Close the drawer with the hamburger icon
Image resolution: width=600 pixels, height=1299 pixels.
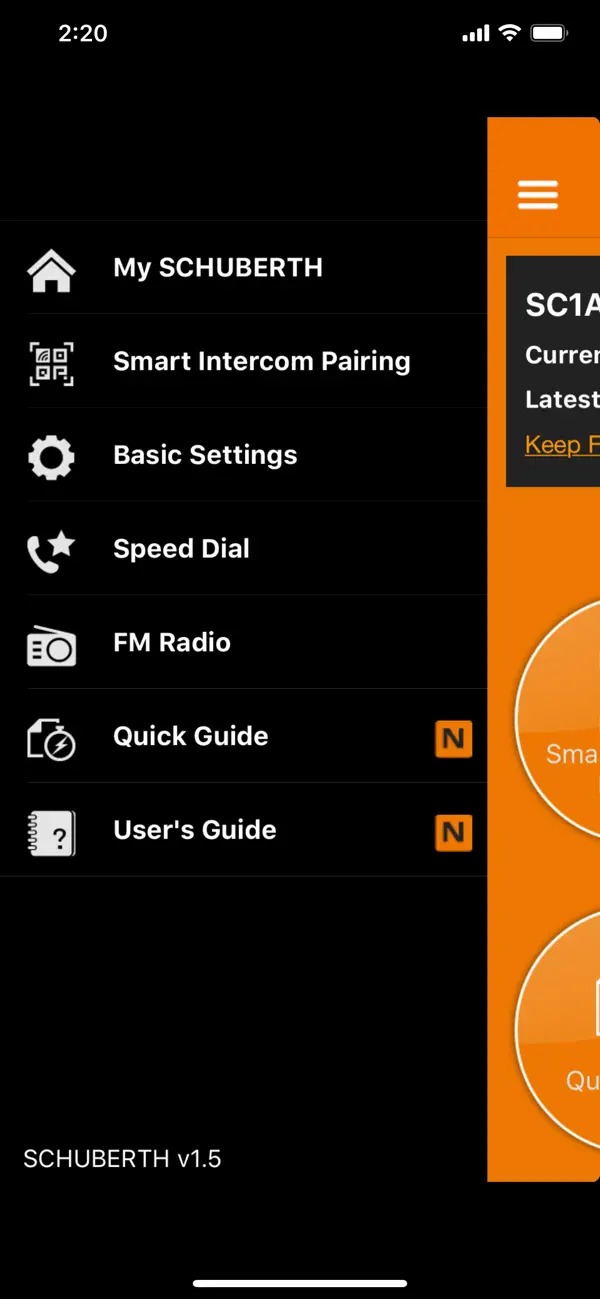537,194
